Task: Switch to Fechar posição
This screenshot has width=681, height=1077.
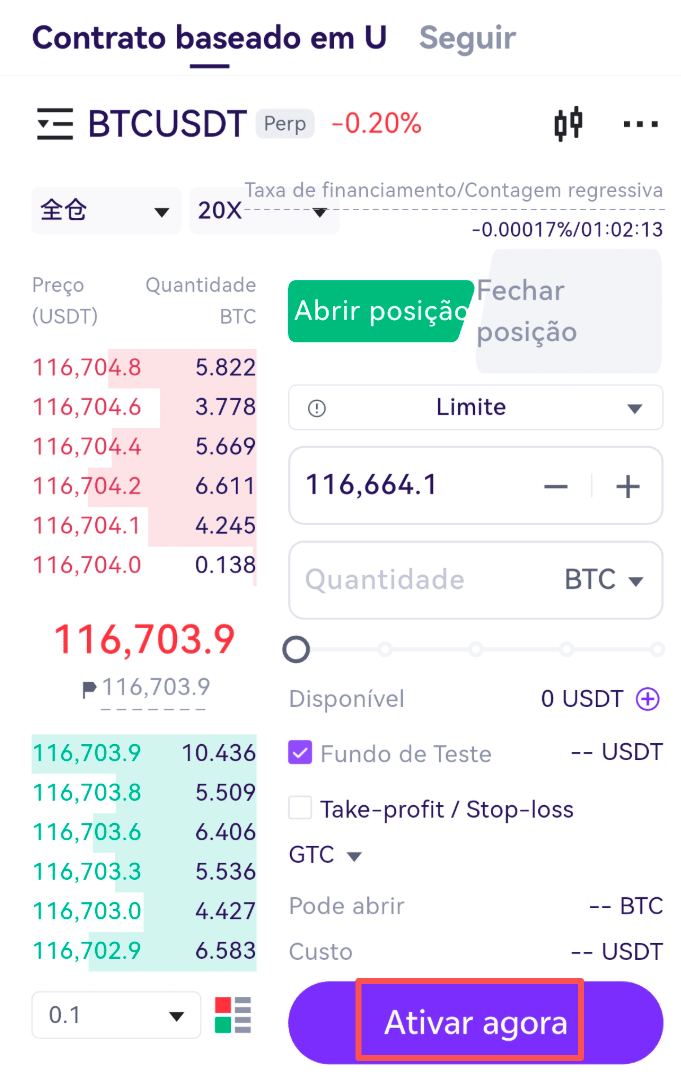Action: (566, 311)
